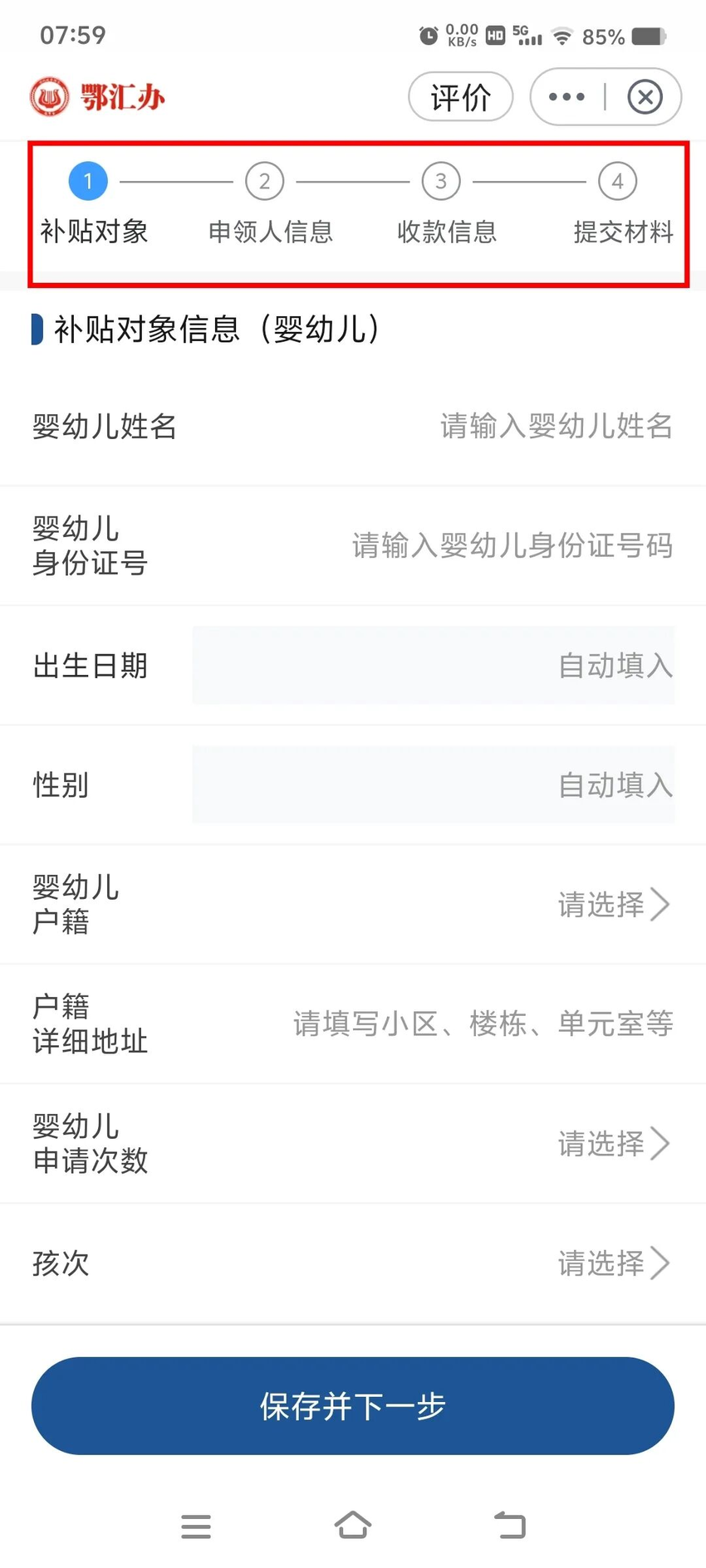Focus the 婴幼儿身份证号 input field
Viewport: 706px width, 1568px height.
(x=512, y=546)
